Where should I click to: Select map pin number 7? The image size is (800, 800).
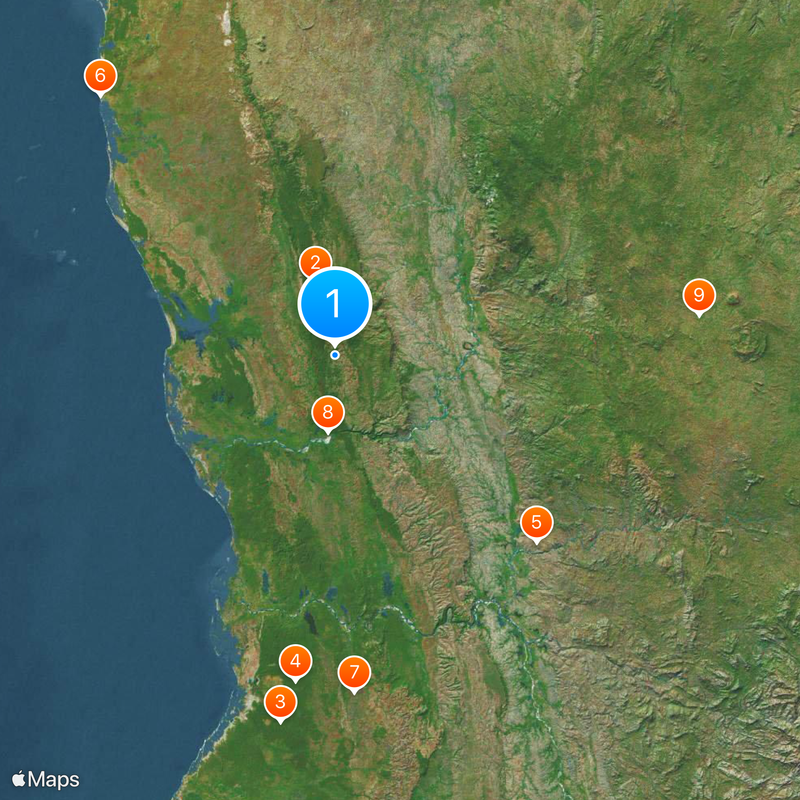click(354, 672)
